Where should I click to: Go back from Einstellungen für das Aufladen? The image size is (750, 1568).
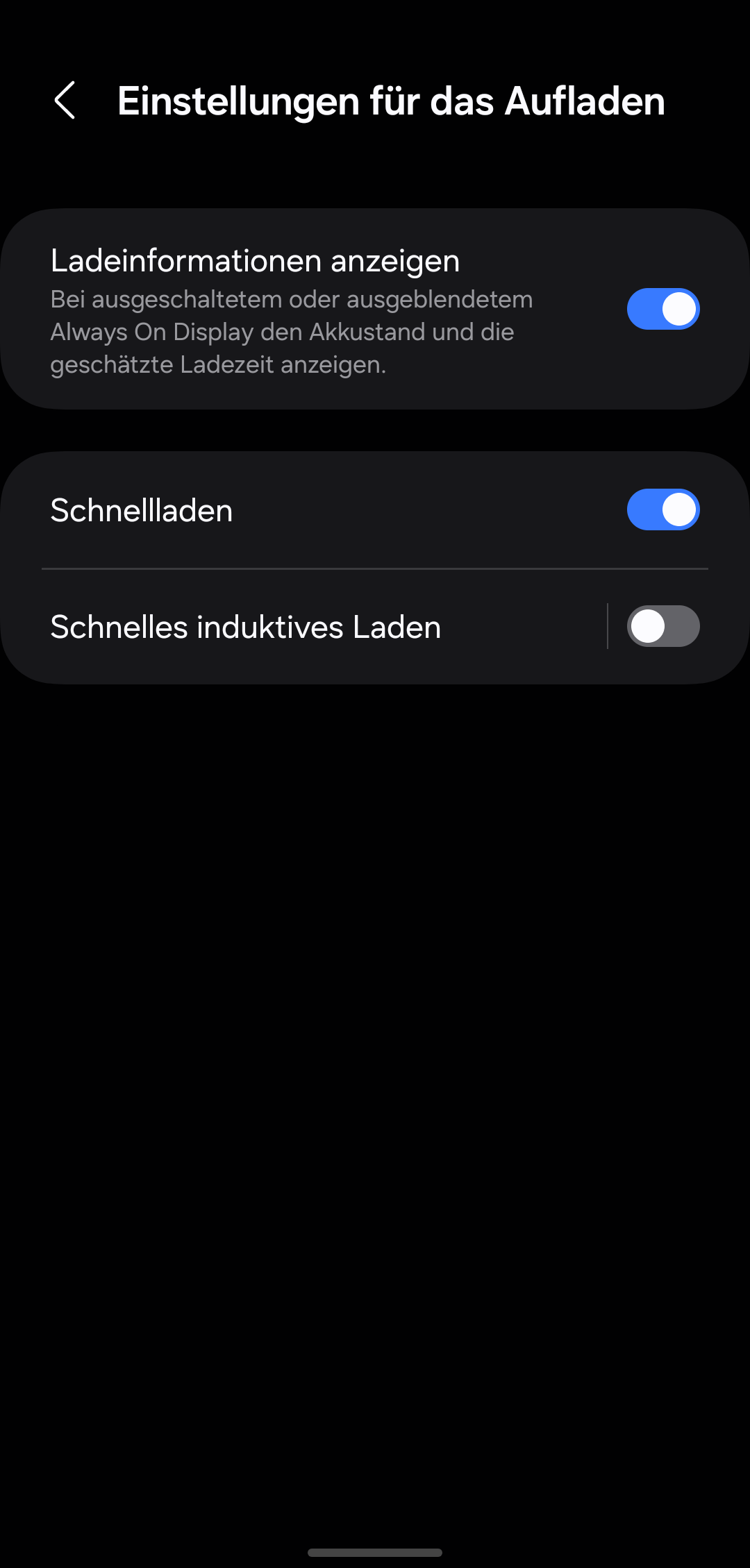pos(65,101)
